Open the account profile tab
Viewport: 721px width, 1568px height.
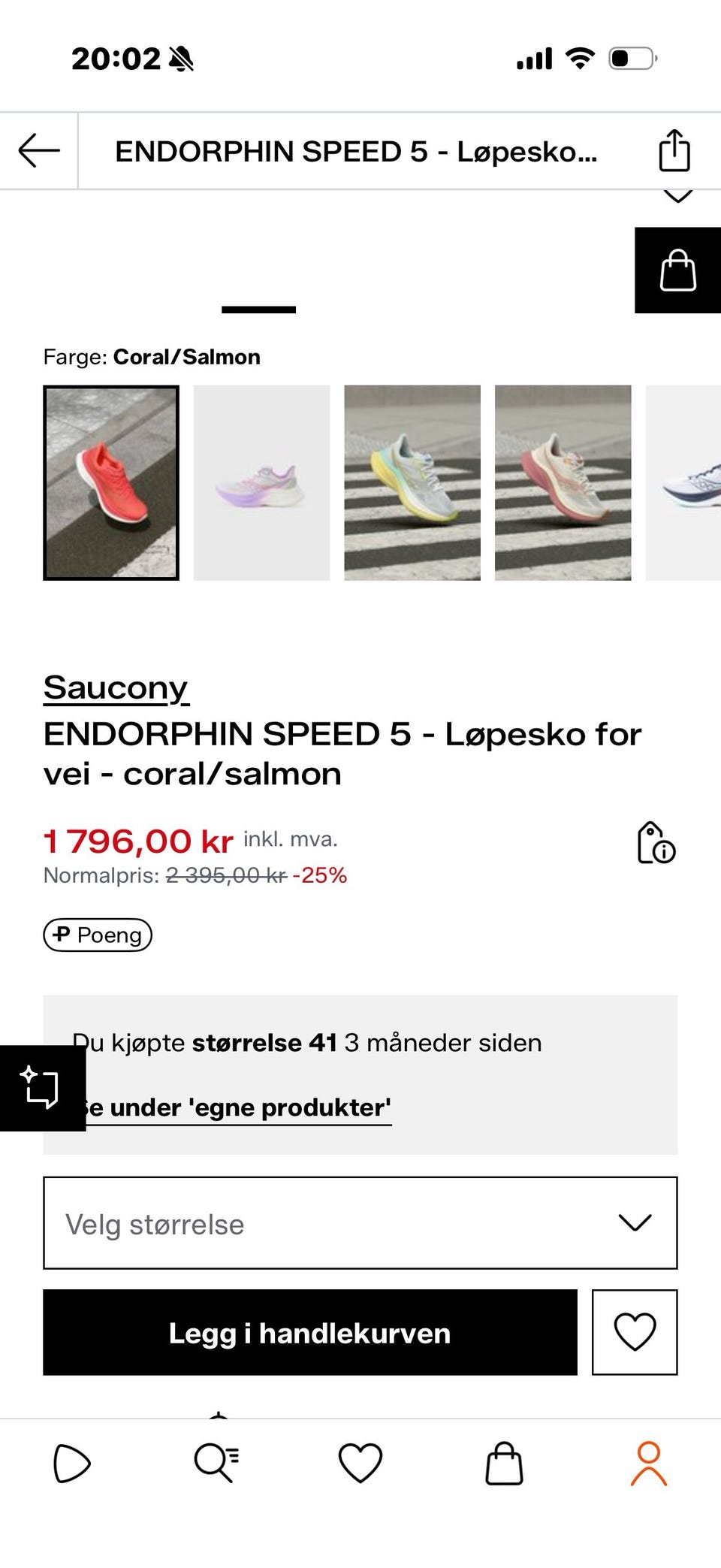tap(649, 1464)
